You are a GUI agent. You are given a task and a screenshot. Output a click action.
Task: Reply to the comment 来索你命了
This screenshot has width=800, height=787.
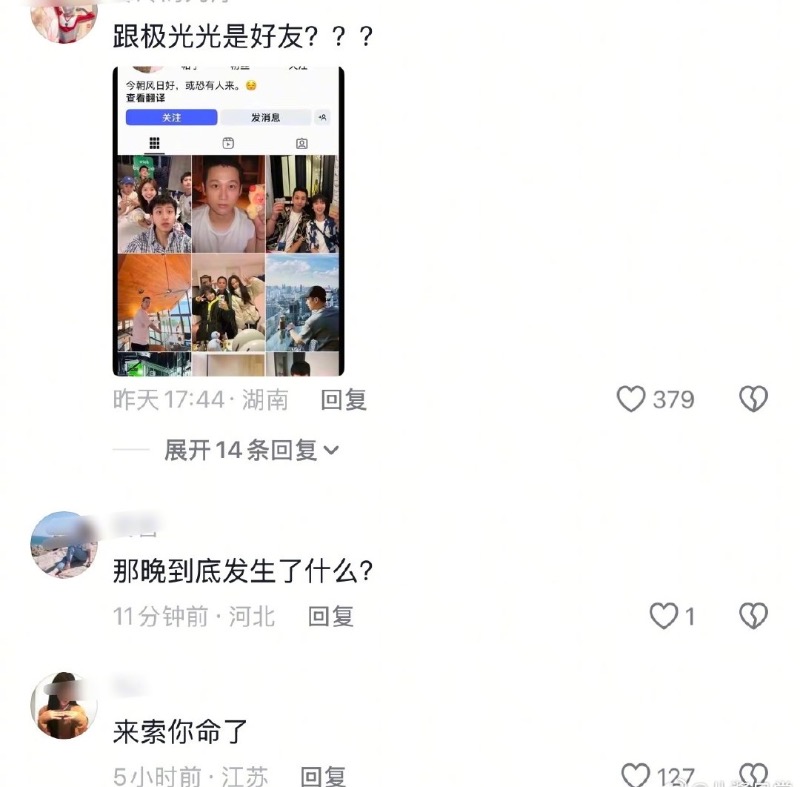tap(323, 776)
